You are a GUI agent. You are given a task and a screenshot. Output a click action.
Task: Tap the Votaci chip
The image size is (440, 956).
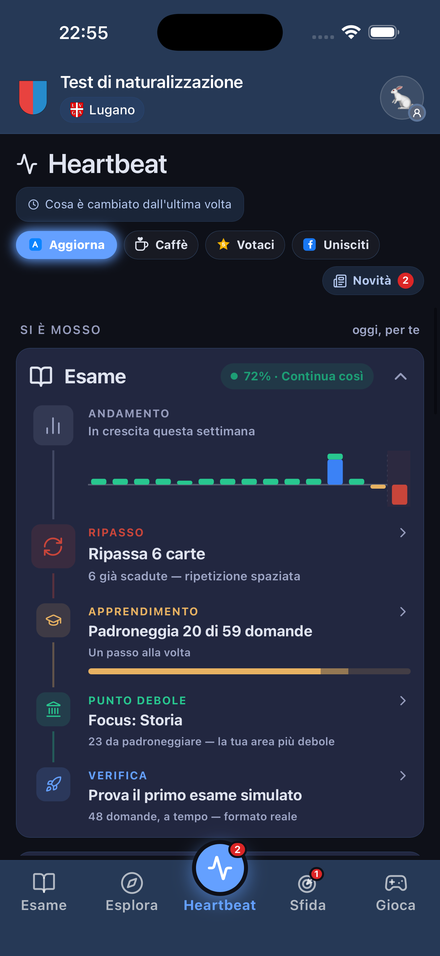245,245
